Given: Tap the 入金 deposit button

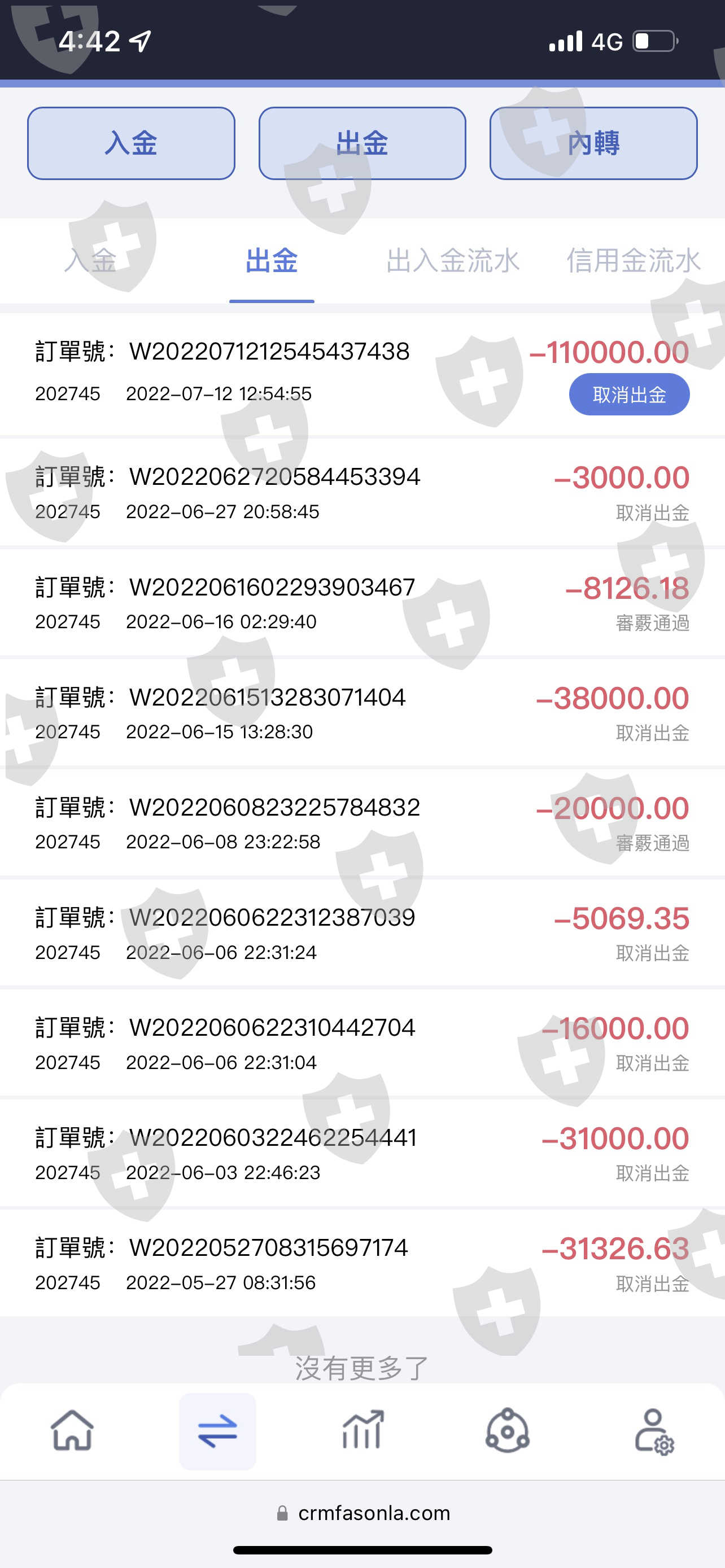Looking at the screenshot, I should click(x=131, y=144).
